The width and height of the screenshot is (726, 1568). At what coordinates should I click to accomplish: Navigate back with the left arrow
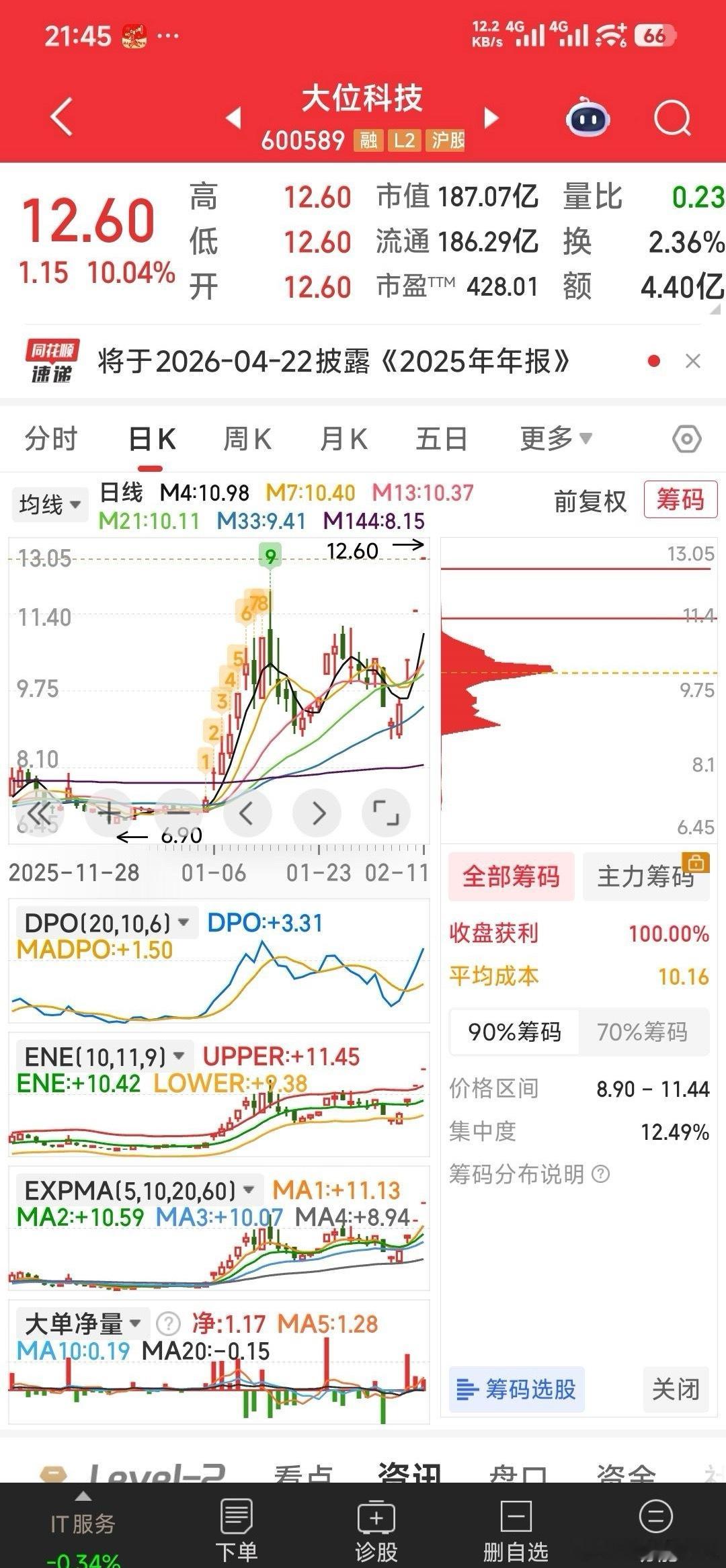(60, 116)
